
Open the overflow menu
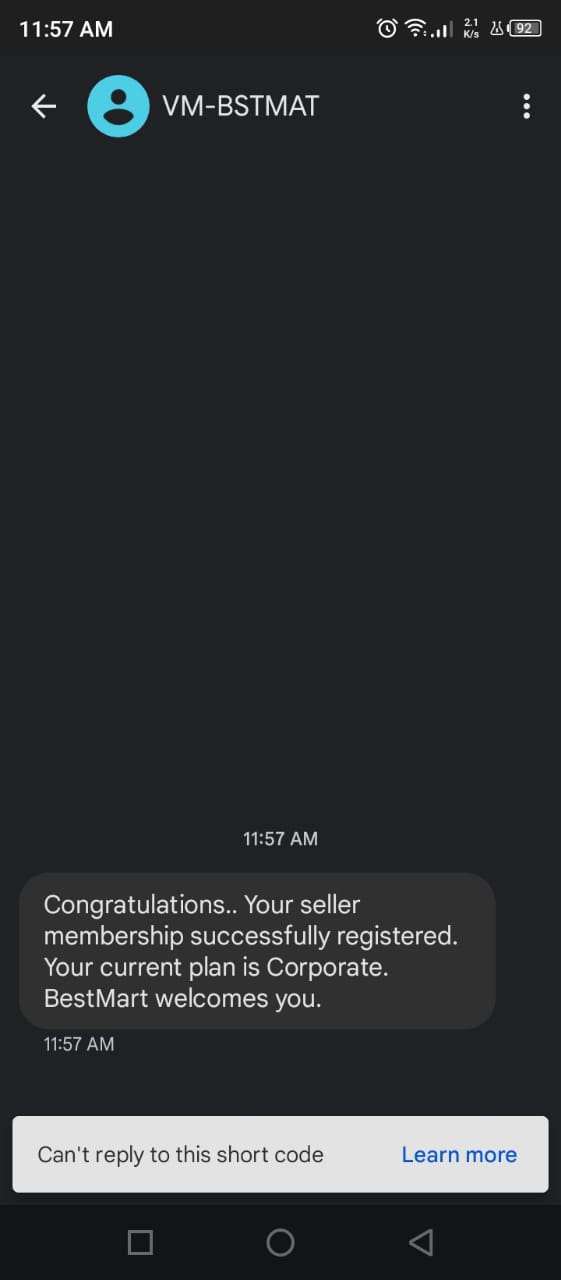pyautogui.click(x=526, y=106)
